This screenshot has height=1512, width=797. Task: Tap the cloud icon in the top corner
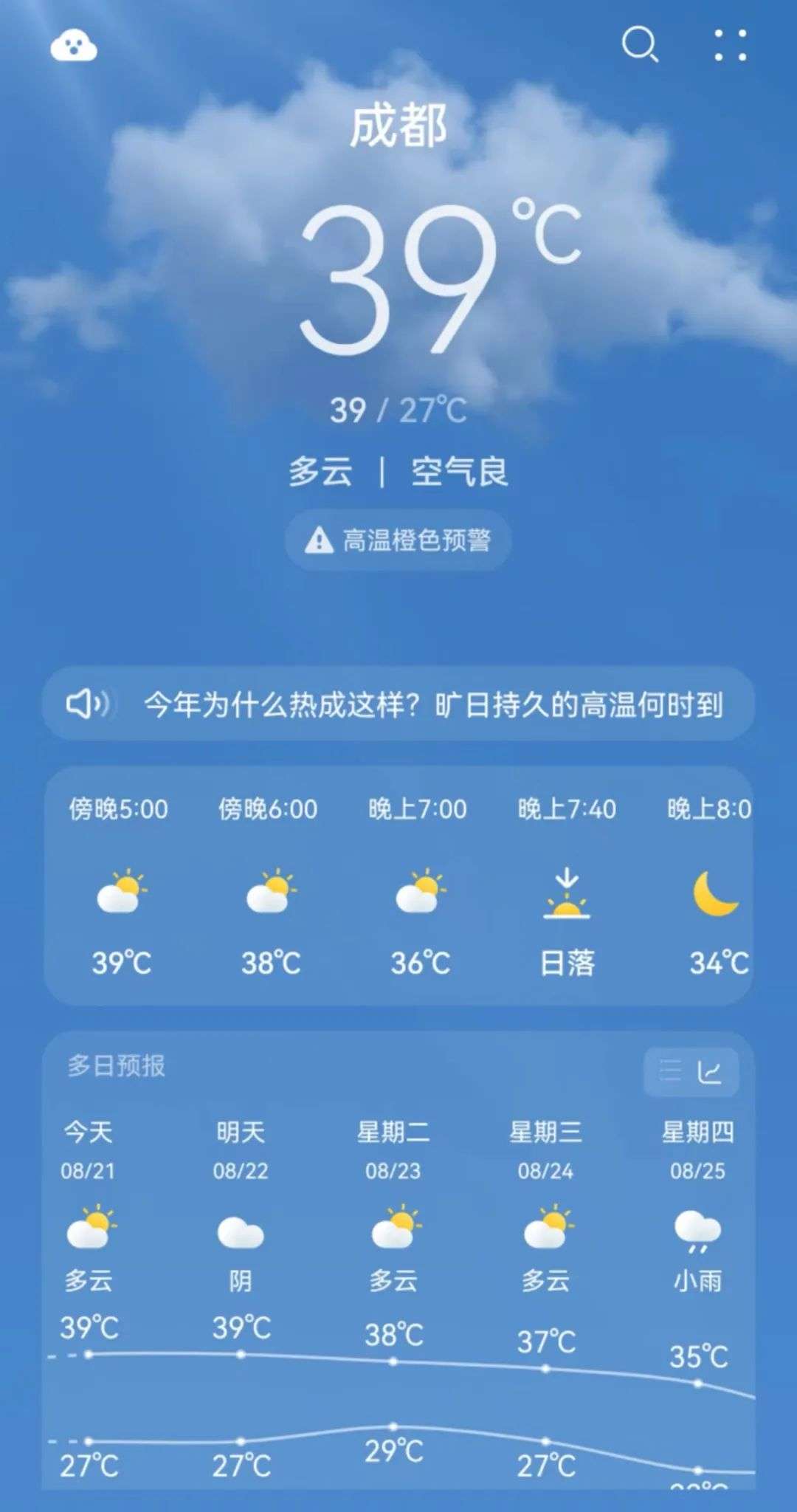[x=74, y=46]
